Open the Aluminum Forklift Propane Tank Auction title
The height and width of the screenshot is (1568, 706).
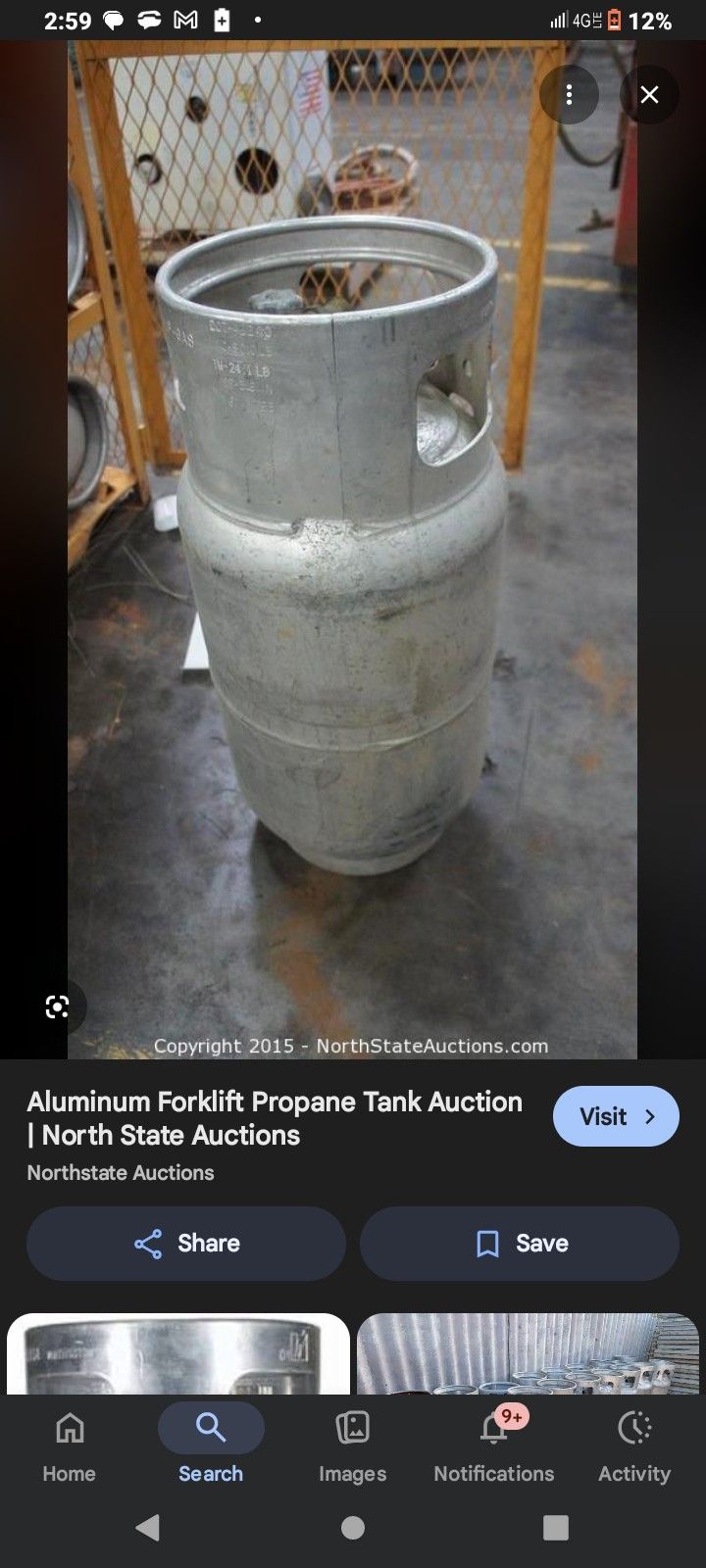pos(275,1118)
